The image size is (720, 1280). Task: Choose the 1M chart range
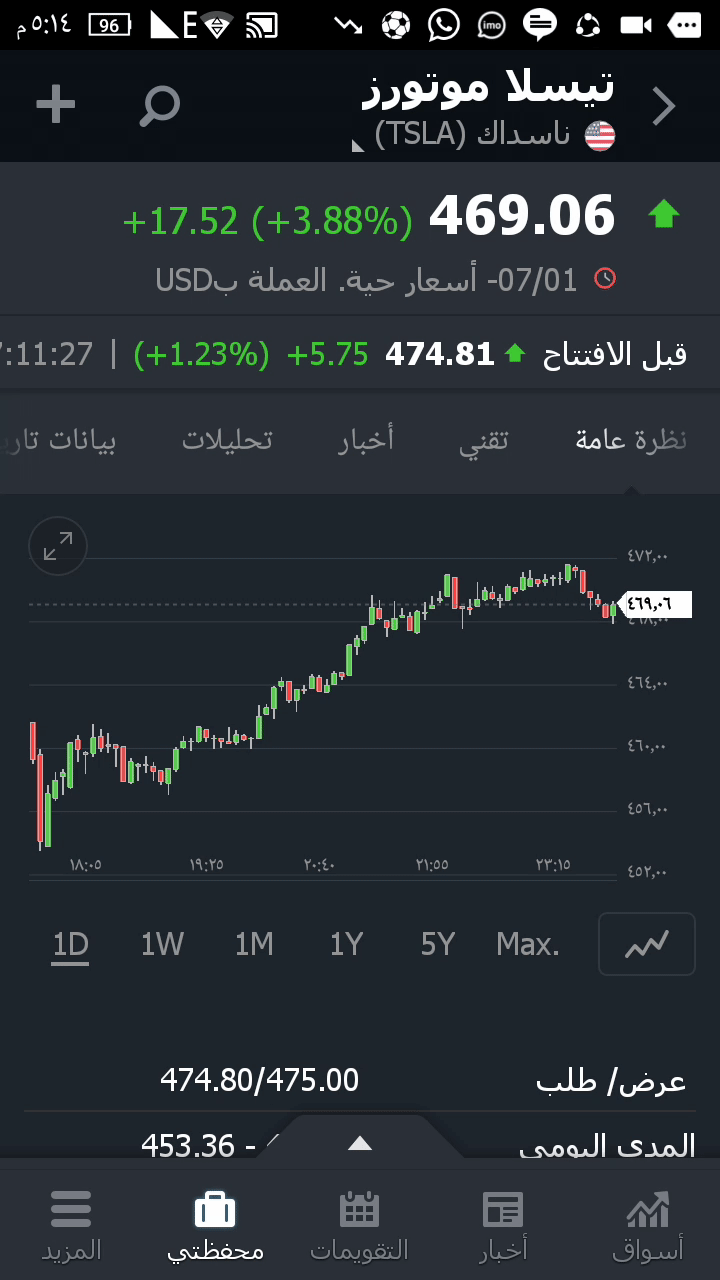pyautogui.click(x=254, y=944)
